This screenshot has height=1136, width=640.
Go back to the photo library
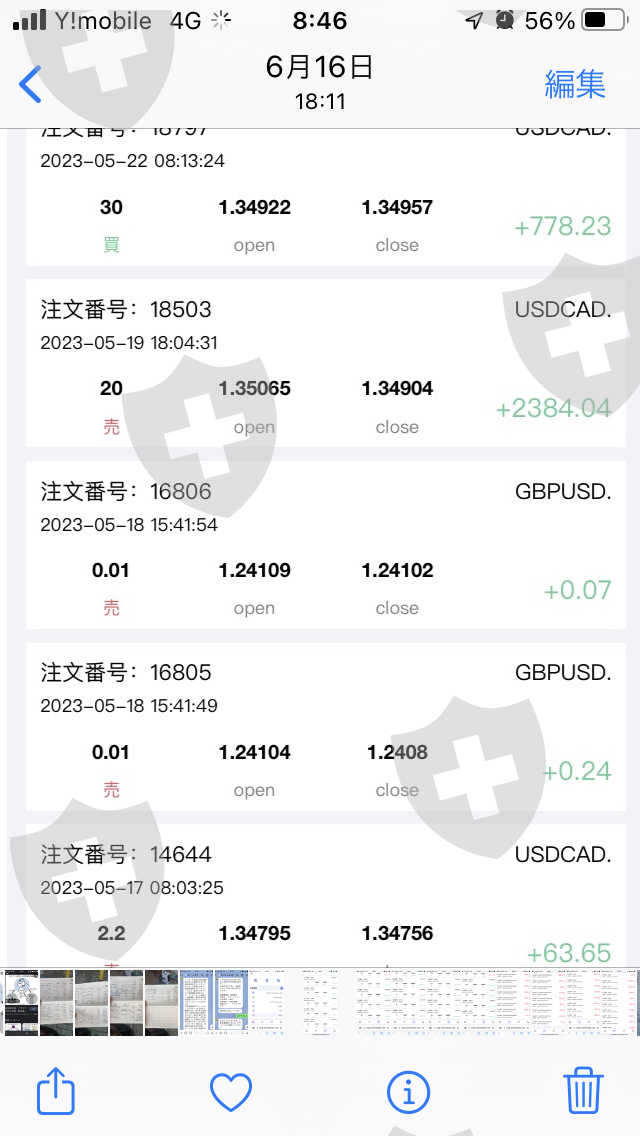pyautogui.click(x=31, y=84)
